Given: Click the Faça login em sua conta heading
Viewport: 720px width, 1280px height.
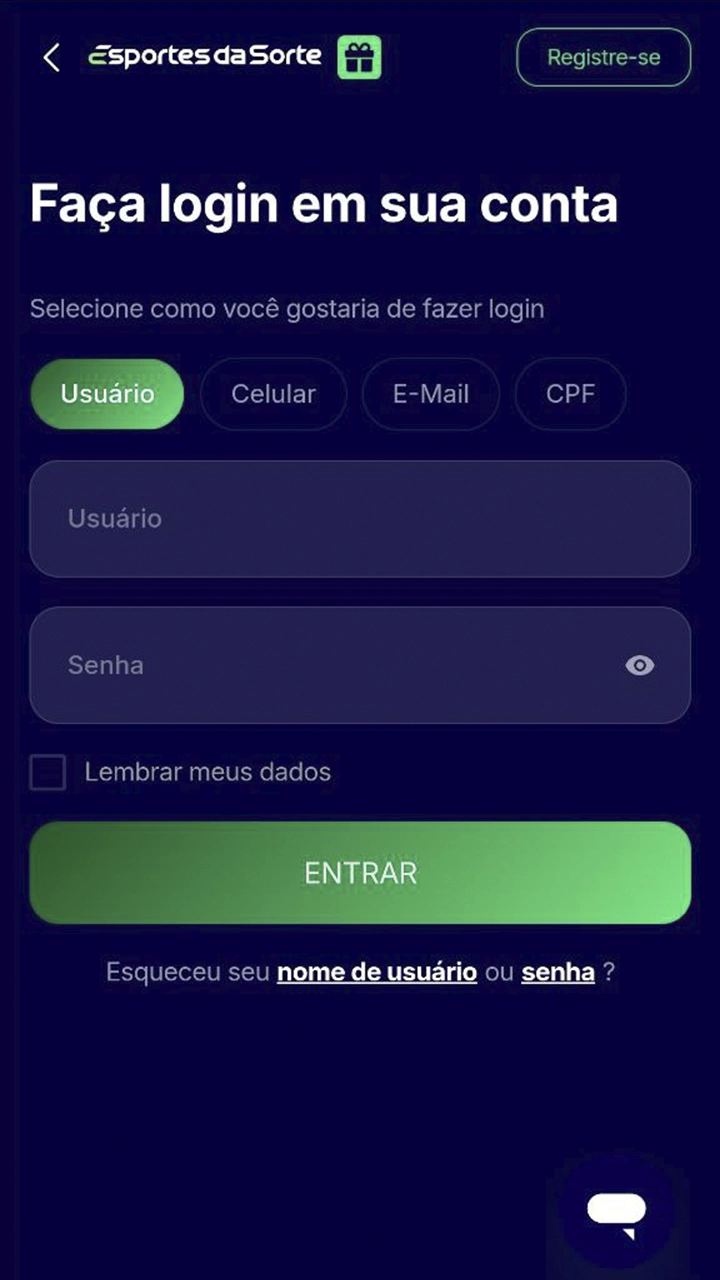Looking at the screenshot, I should 324,204.
